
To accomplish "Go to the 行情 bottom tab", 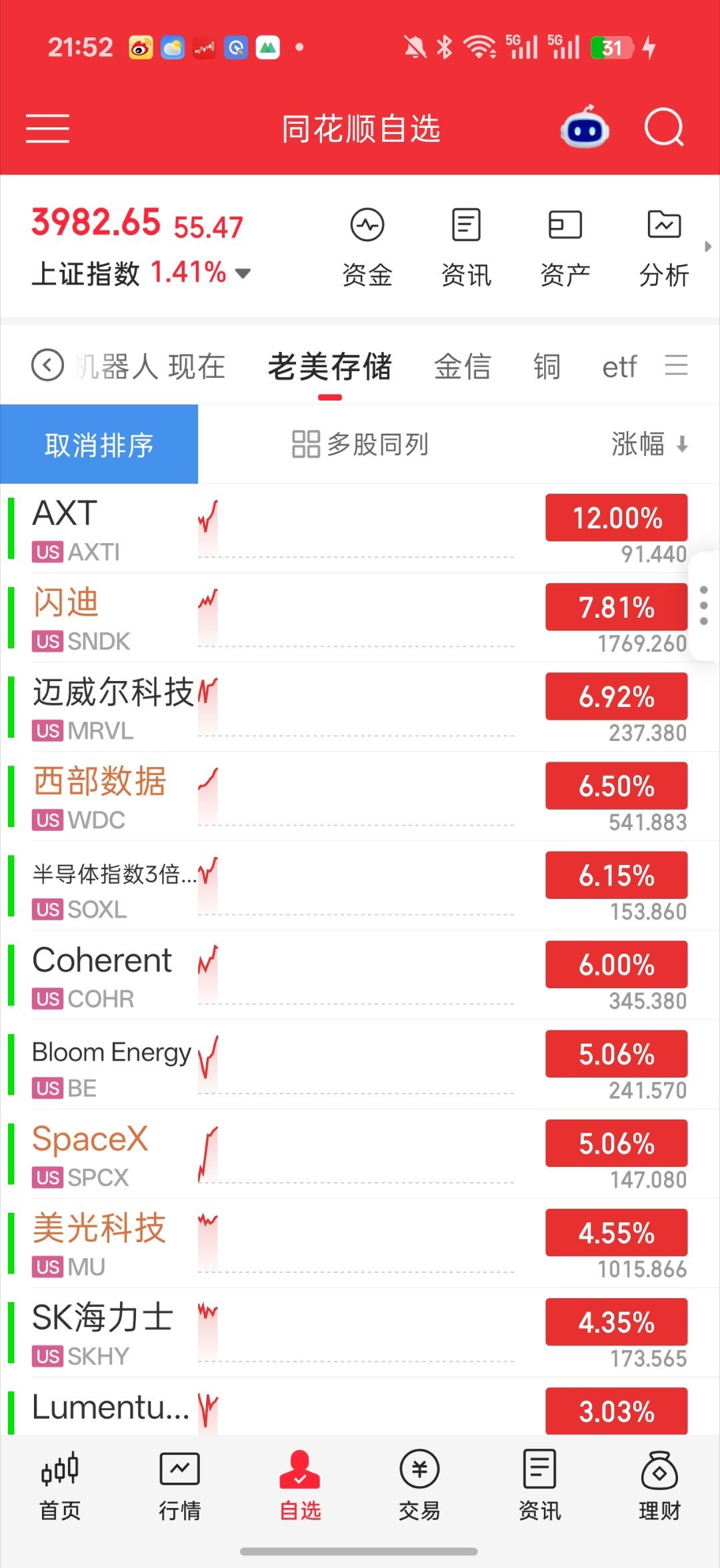I will click(x=180, y=1485).
